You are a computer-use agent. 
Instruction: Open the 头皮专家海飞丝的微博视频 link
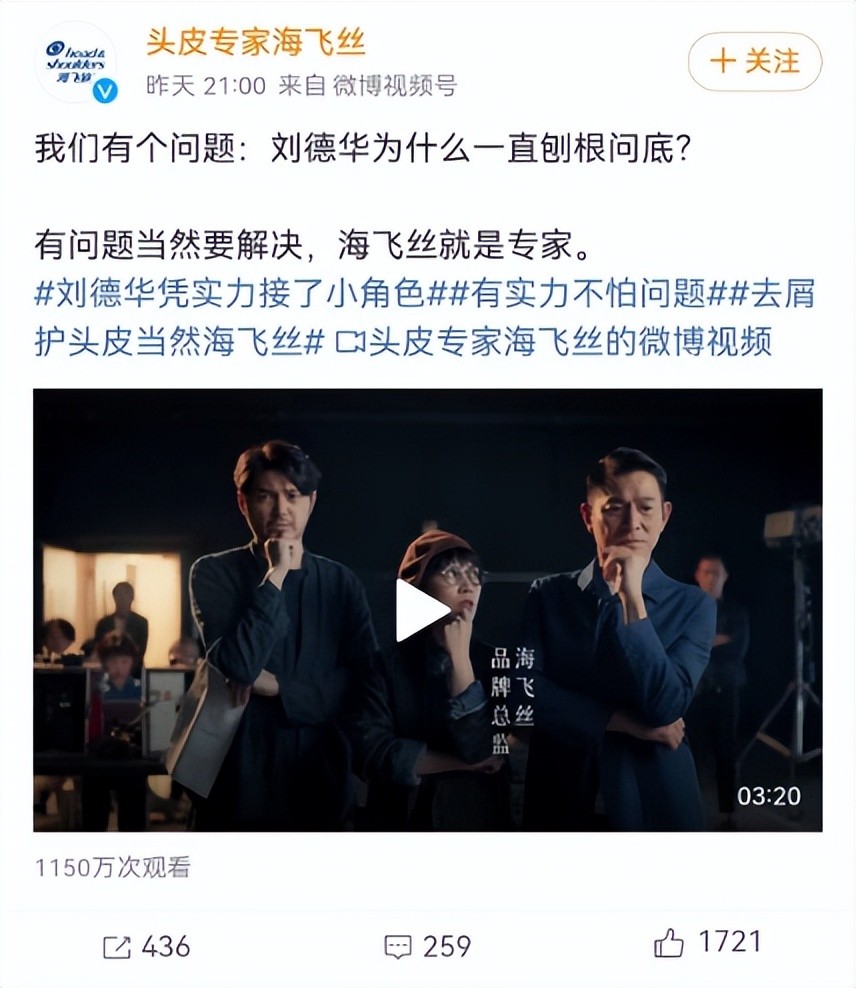(x=556, y=342)
